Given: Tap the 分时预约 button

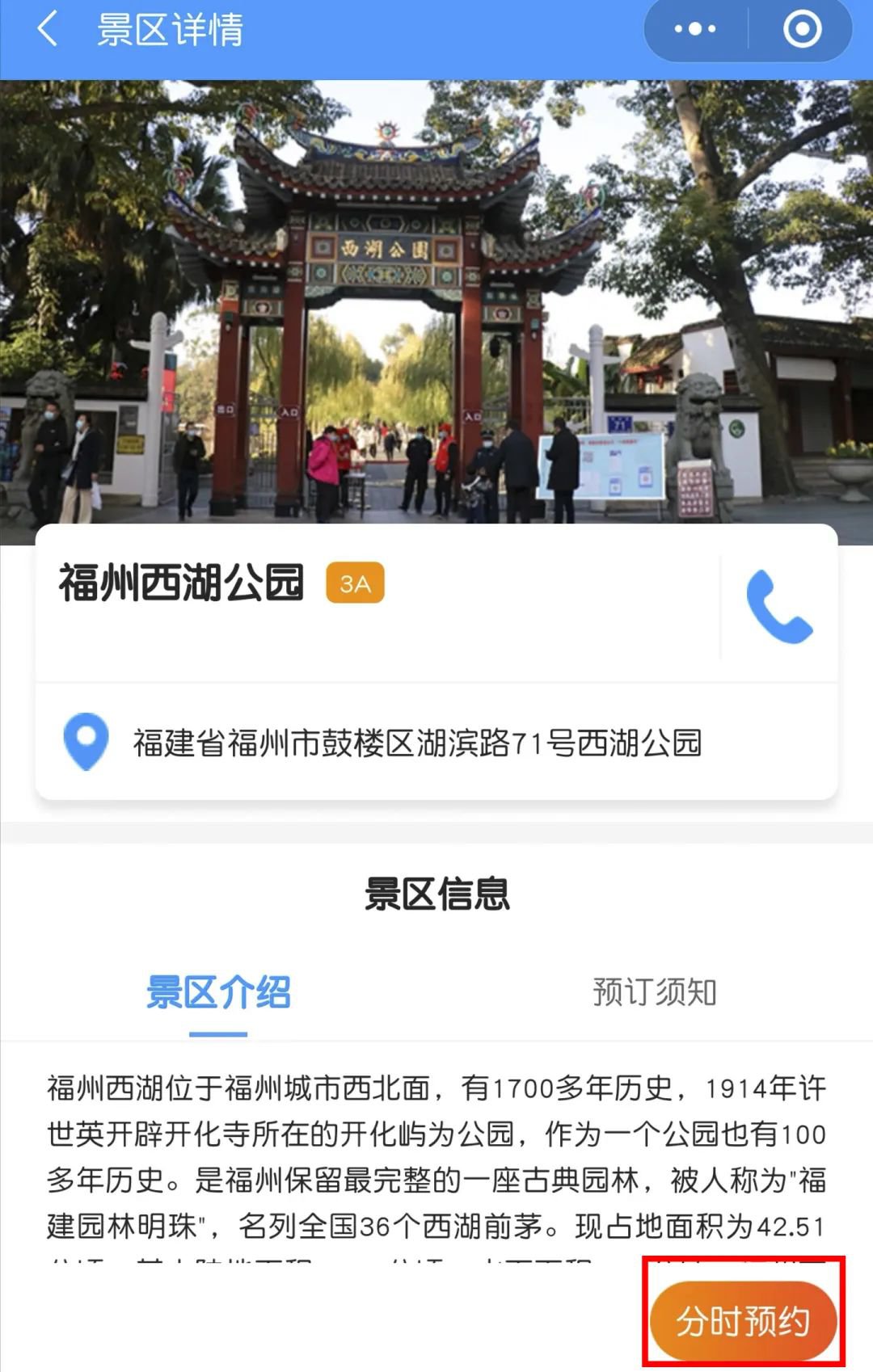Looking at the screenshot, I should [743, 1321].
